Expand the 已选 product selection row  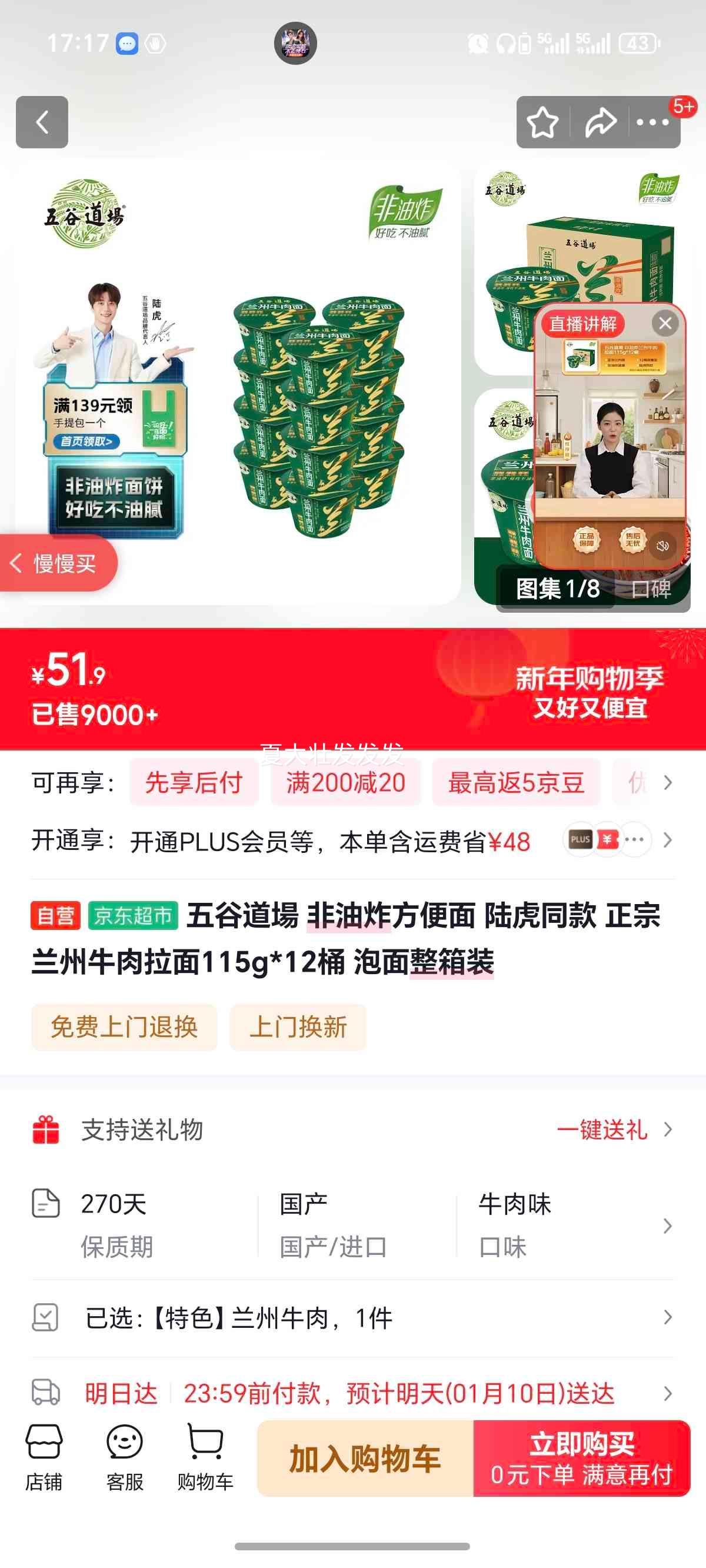[668, 1318]
